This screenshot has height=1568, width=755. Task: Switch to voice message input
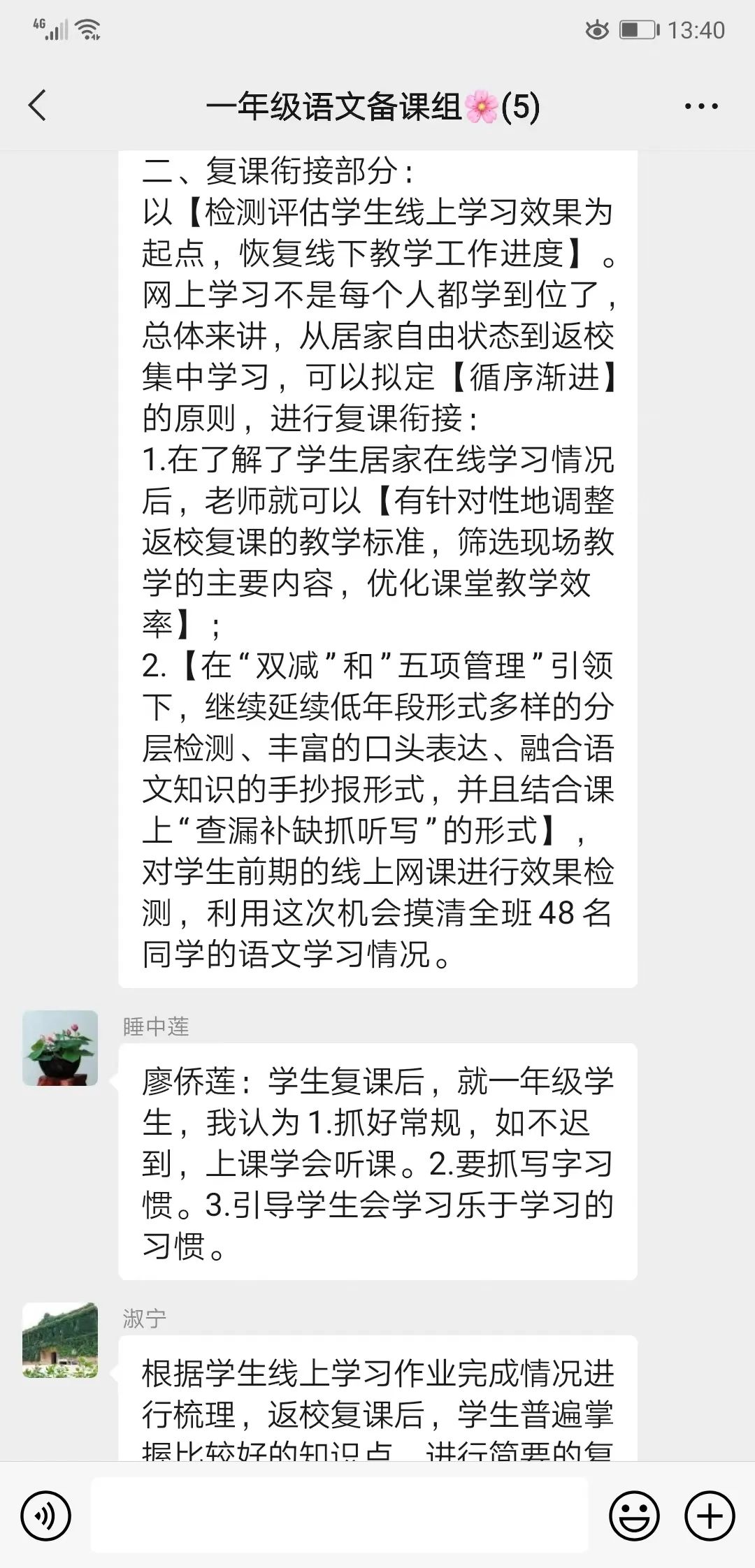tap(46, 1516)
